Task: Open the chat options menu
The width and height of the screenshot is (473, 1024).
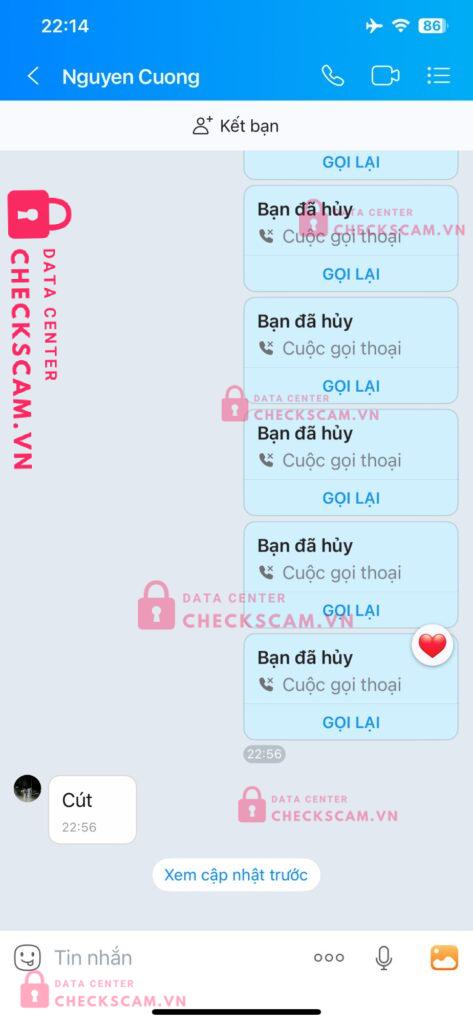Action: pyautogui.click(x=438, y=76)
